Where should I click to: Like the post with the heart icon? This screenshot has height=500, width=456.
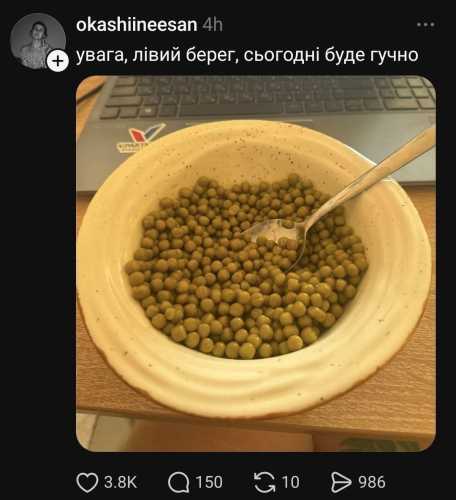click(x=87, y=482)
